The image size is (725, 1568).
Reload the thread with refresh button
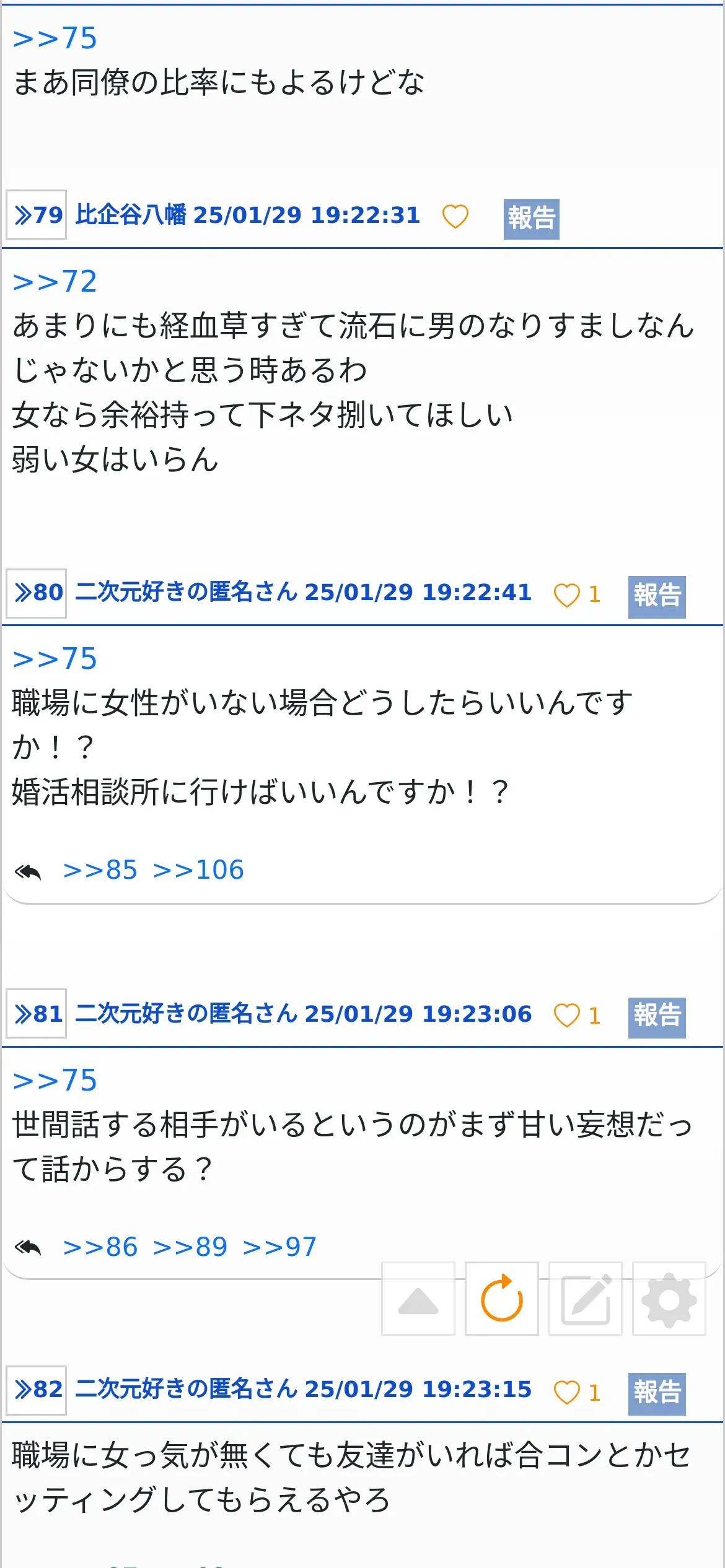pos(501,1299)
